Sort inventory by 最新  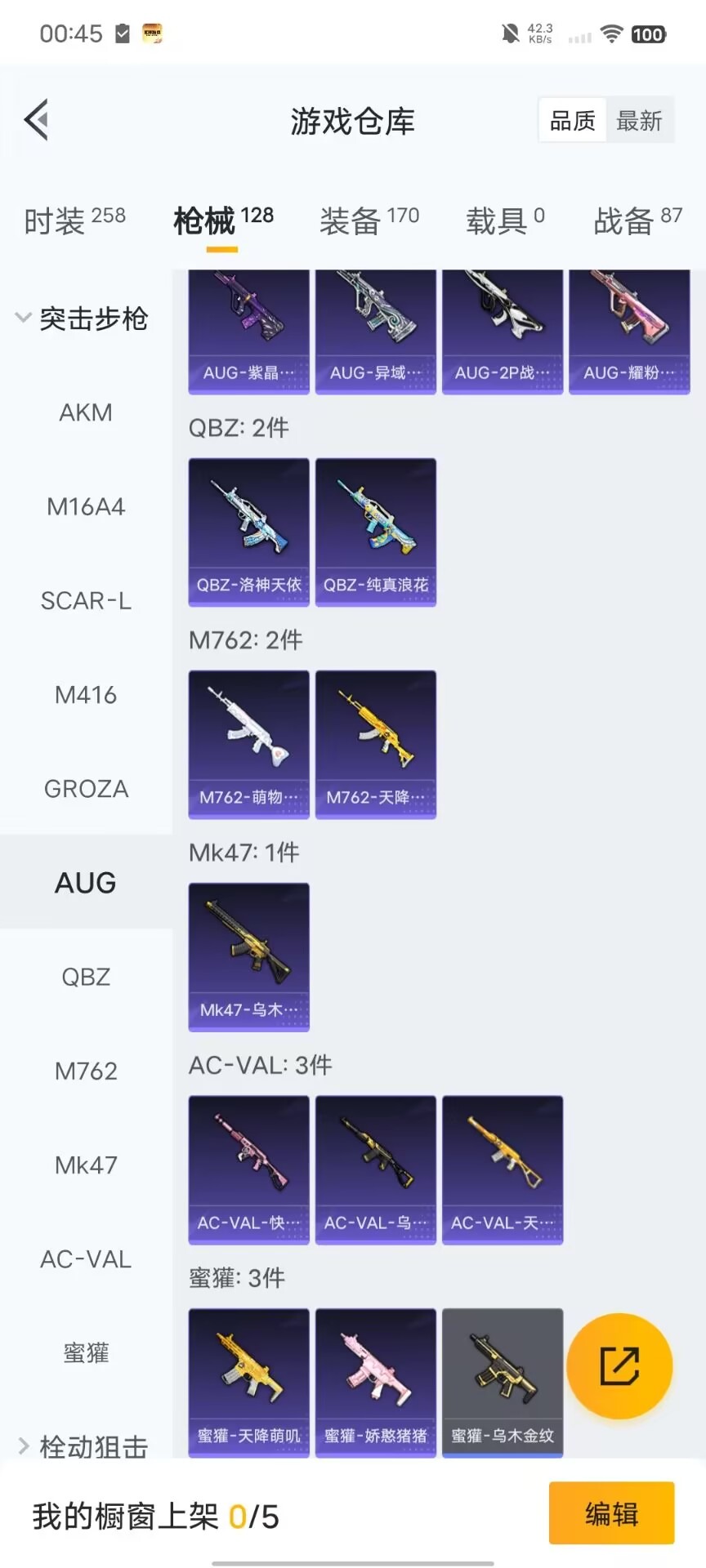pyautogui.click(x=639, y=121)
